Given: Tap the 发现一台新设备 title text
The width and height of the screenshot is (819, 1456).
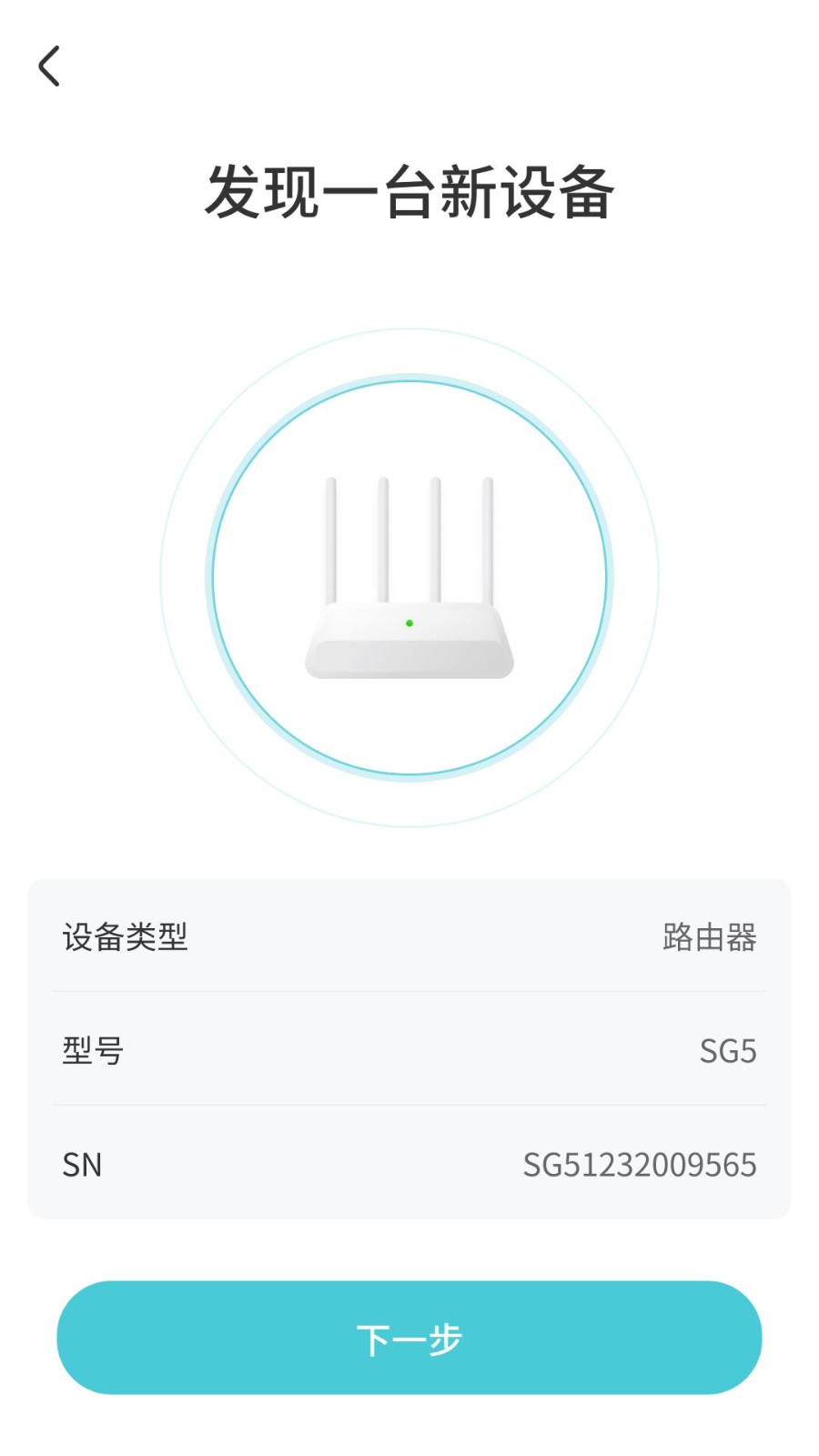Looking at the screenshot, I should [x=409, y=191].
